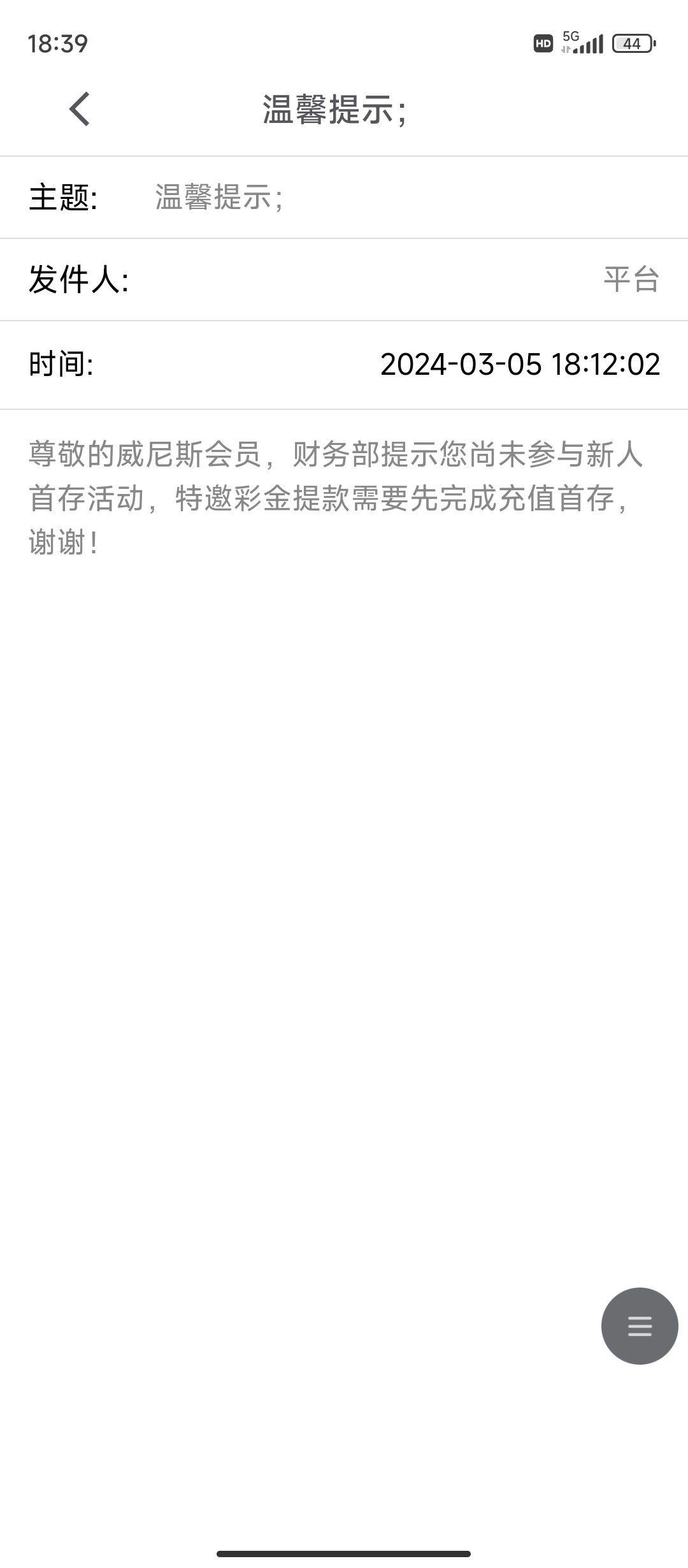Screen dimensions: 688x1568
Task: Open the floating menu button
Action: tap(639, 1326)
